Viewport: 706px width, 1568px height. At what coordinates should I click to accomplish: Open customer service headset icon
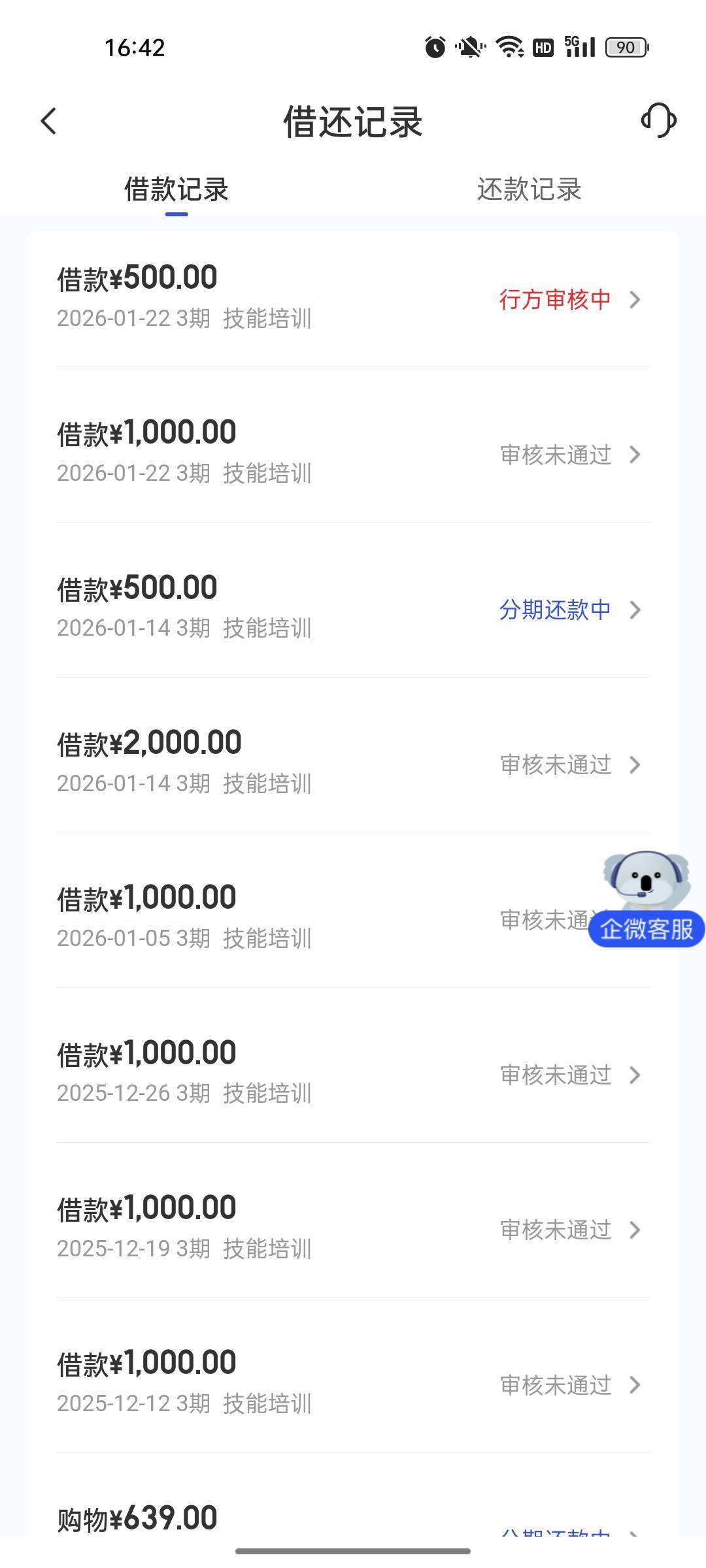pos(658,121)
